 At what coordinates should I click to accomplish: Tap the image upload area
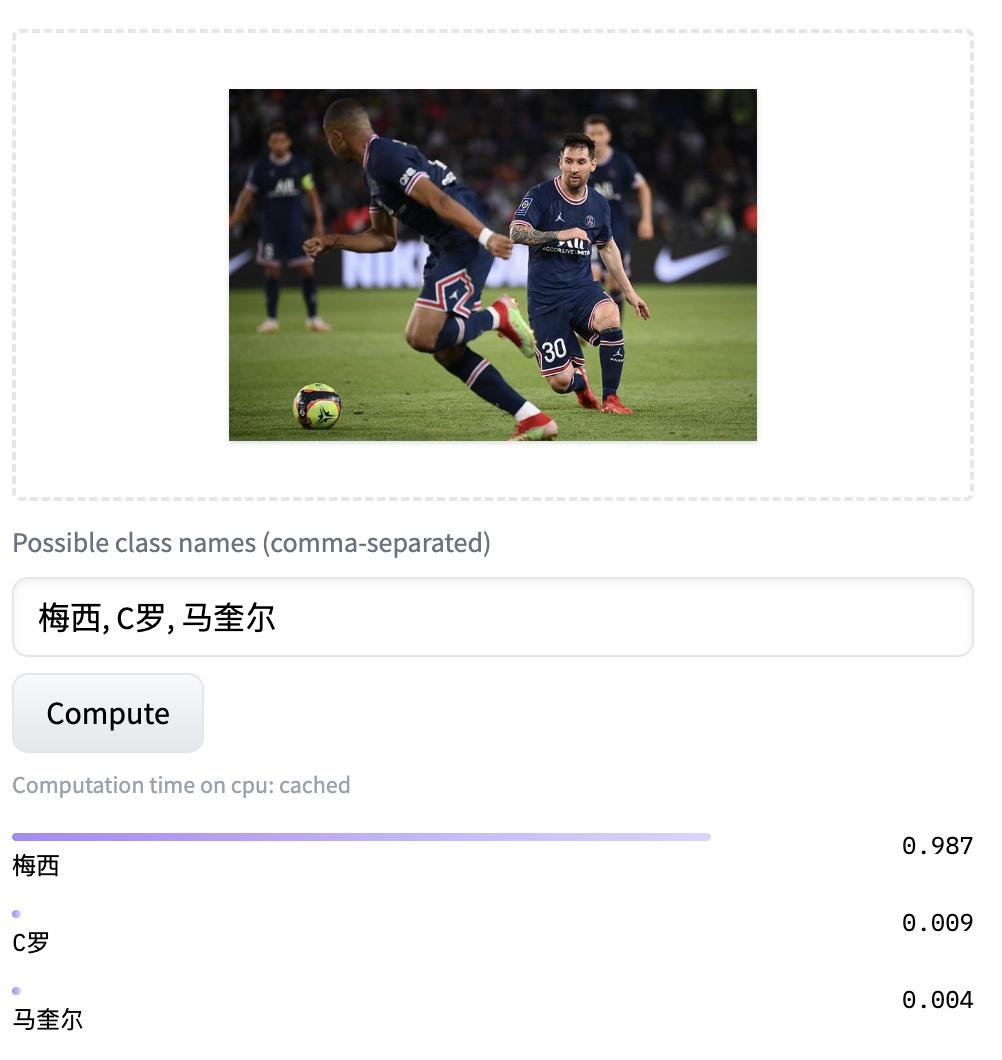click(x=492, y=264)
